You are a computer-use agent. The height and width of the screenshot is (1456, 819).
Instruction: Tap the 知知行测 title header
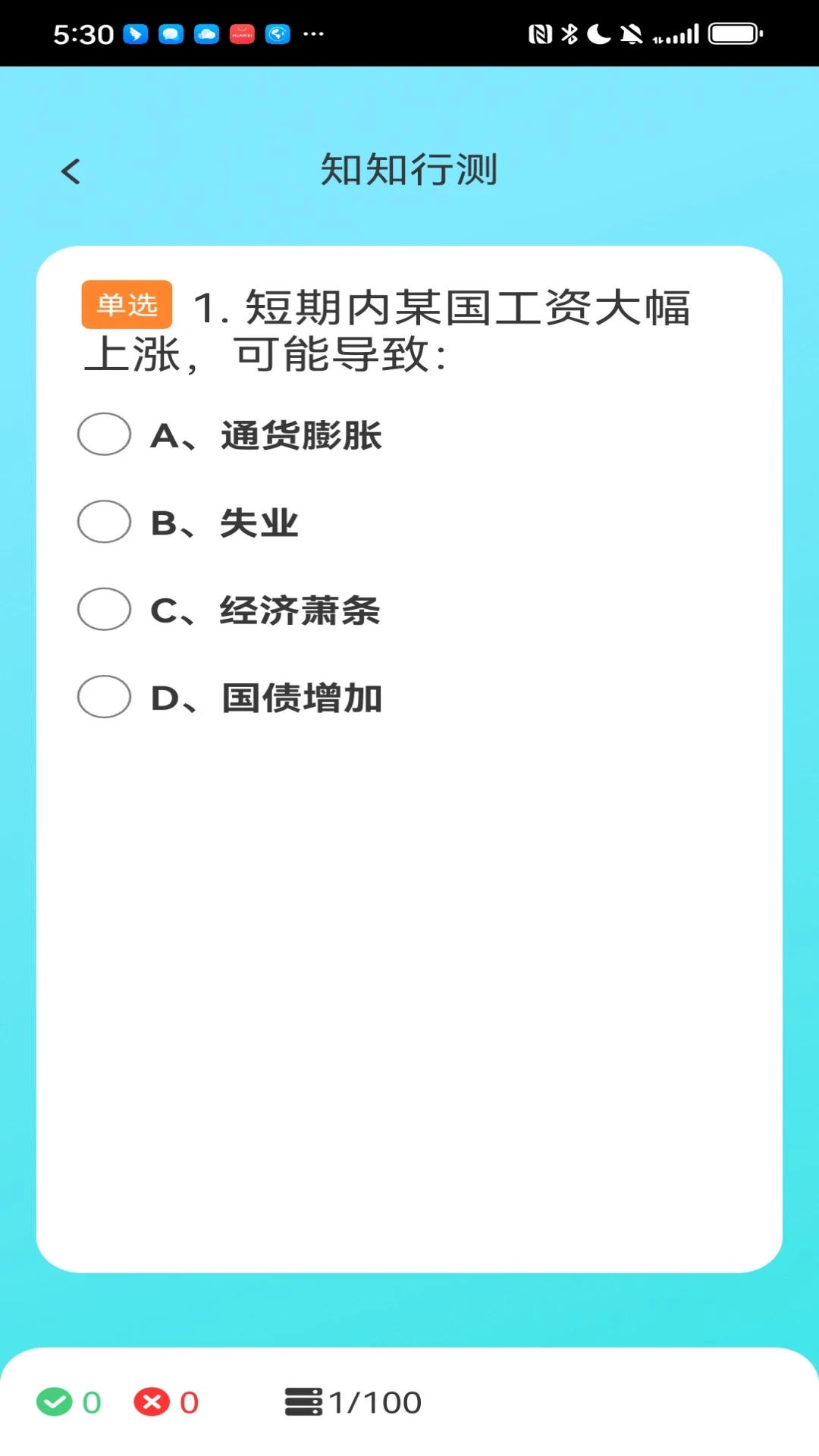(409, 171)
